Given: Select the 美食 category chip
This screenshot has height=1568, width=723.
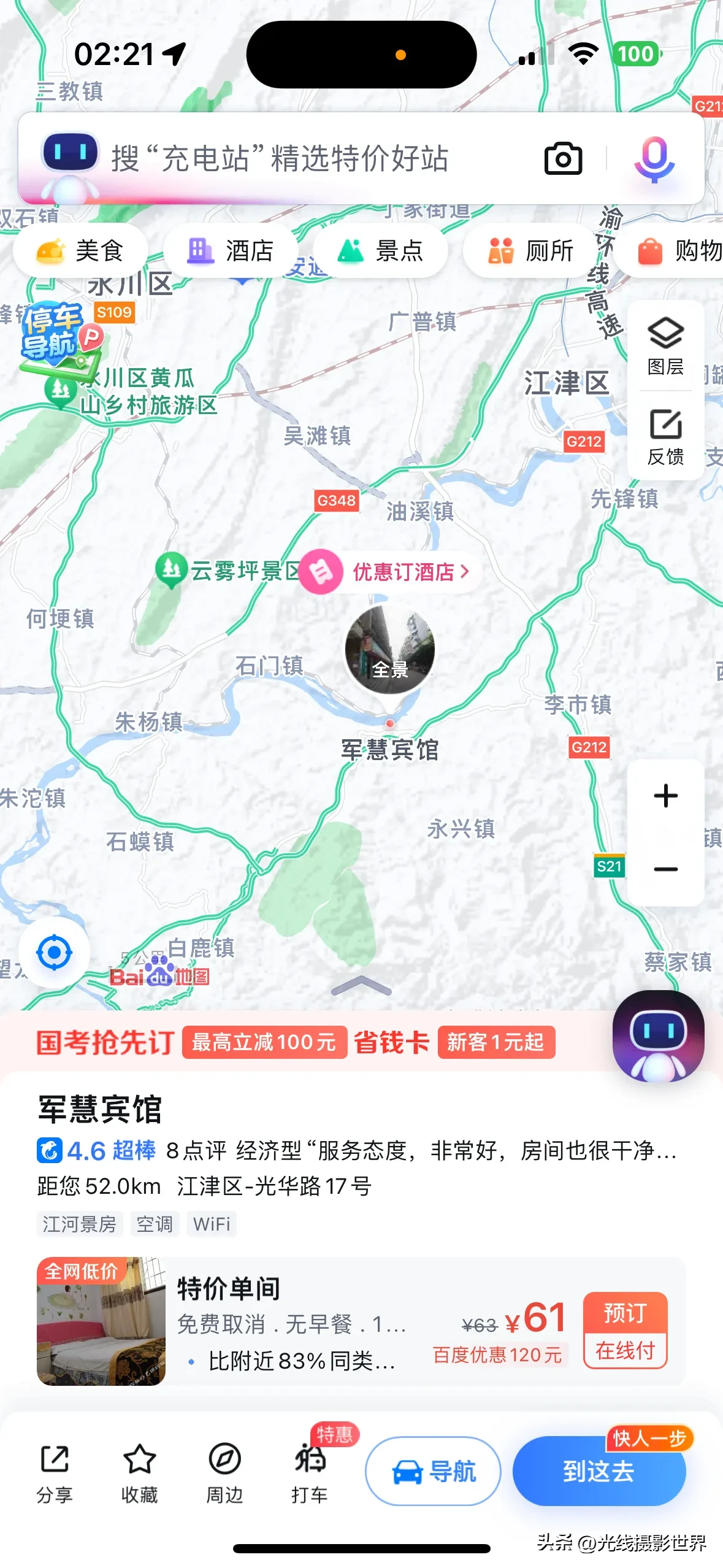Looking at the screenshot, I should [81, 251].
